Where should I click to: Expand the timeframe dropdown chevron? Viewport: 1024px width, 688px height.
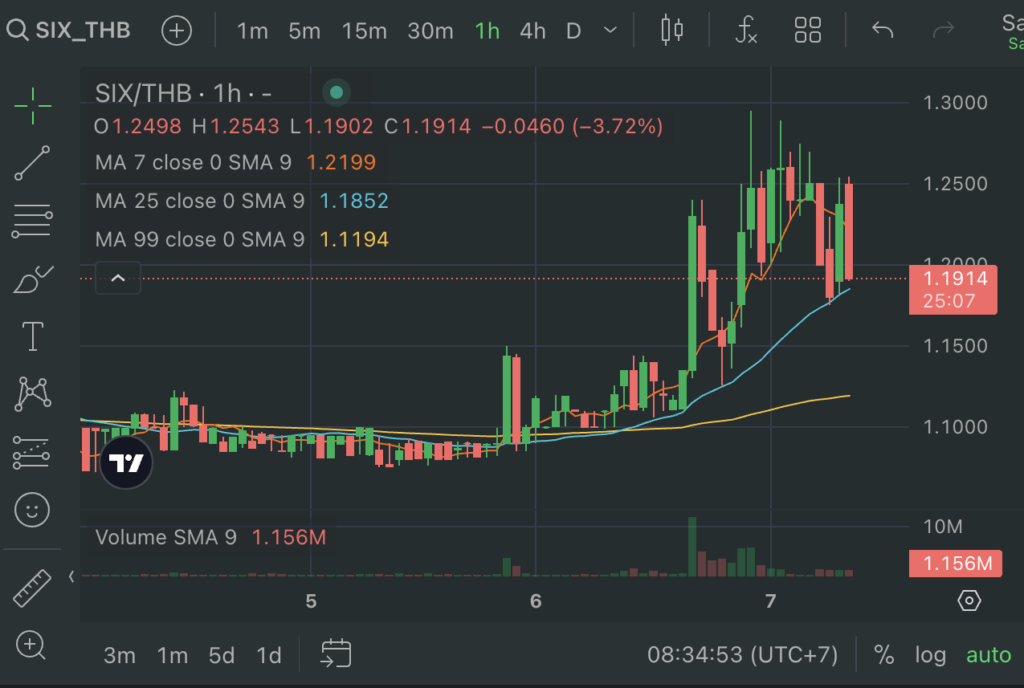coord(610,31)
